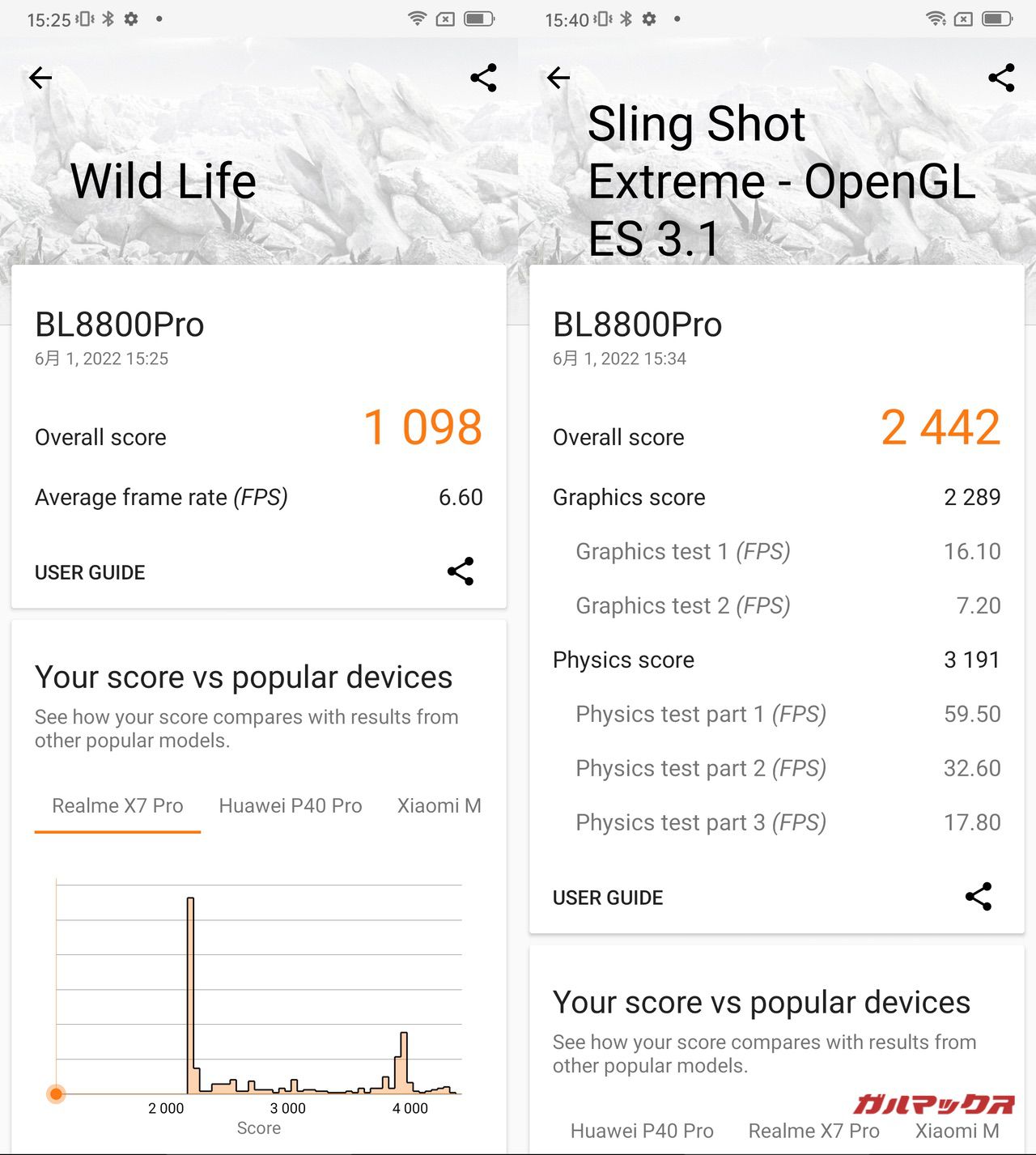1036x1155 pixels.
Task: Switch to Huawei P40 Pro tab under Wild Life
Action: click(291, 806)
